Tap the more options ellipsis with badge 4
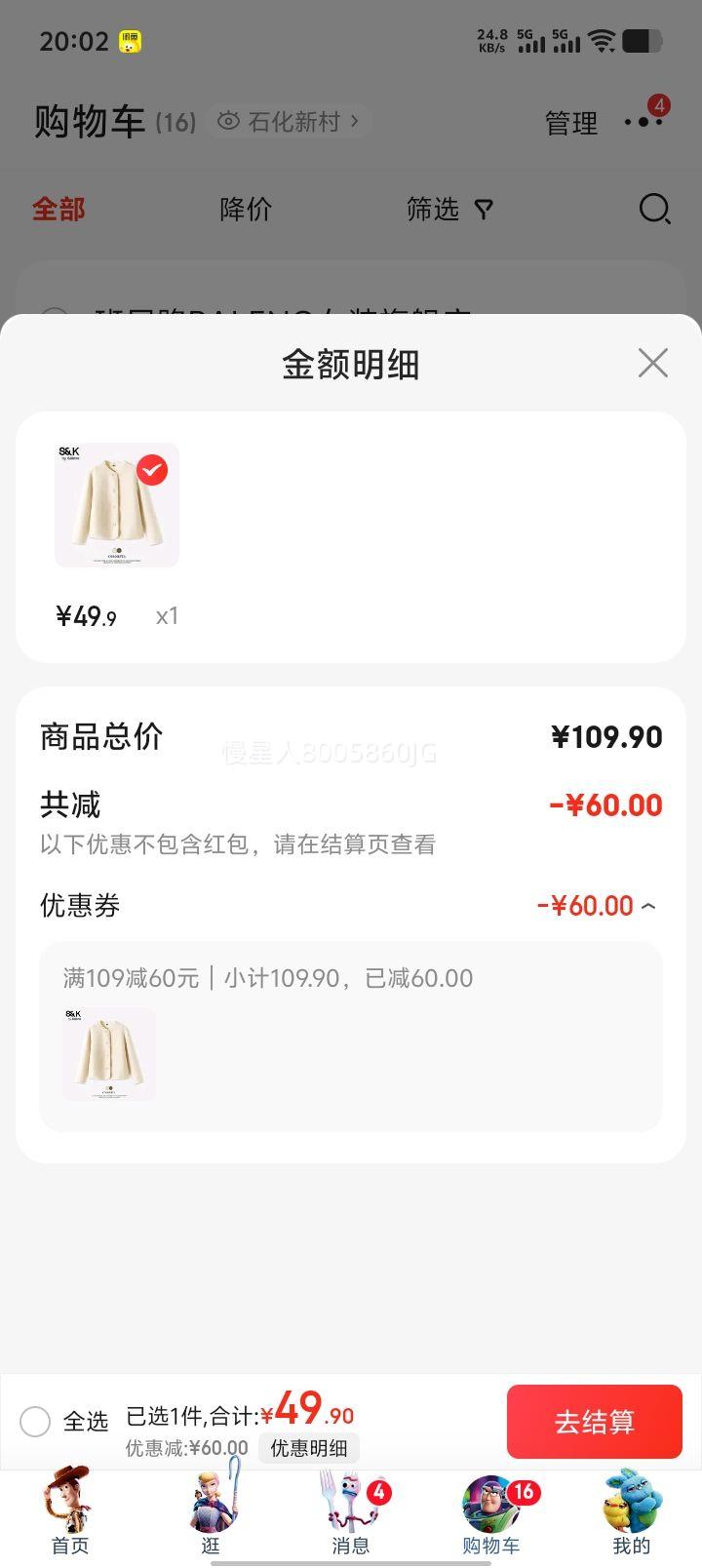702x1568 pixels. point(643,123)
